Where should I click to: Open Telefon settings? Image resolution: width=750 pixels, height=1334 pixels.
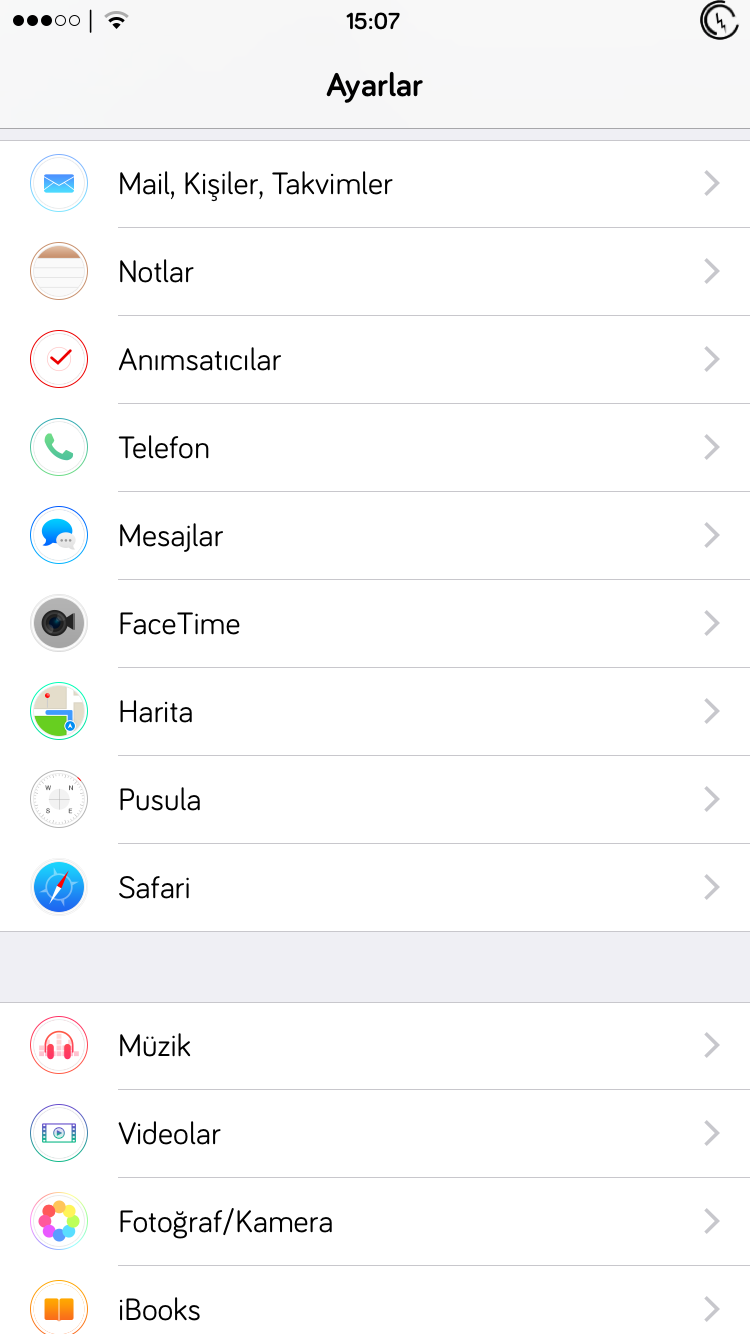375,448
